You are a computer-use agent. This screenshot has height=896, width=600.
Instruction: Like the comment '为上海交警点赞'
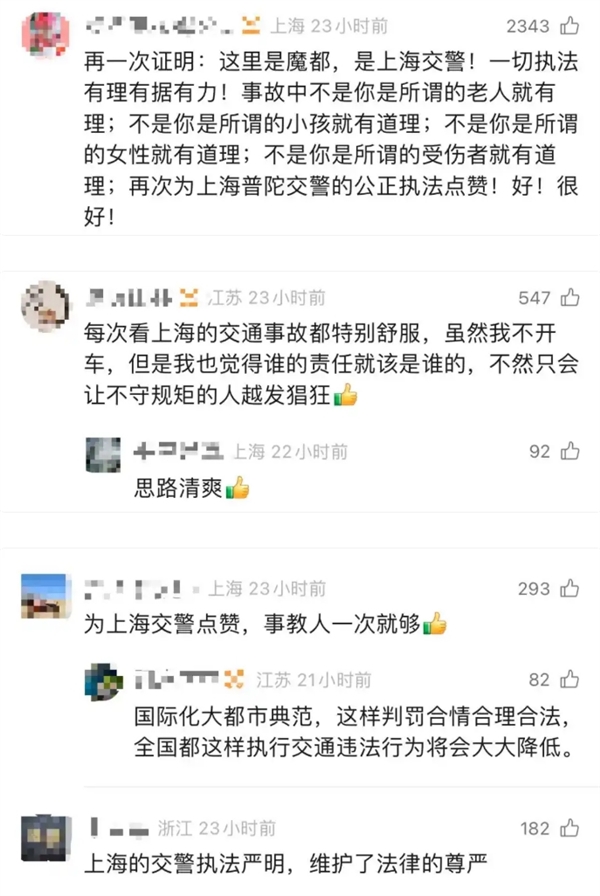[570, 588]
